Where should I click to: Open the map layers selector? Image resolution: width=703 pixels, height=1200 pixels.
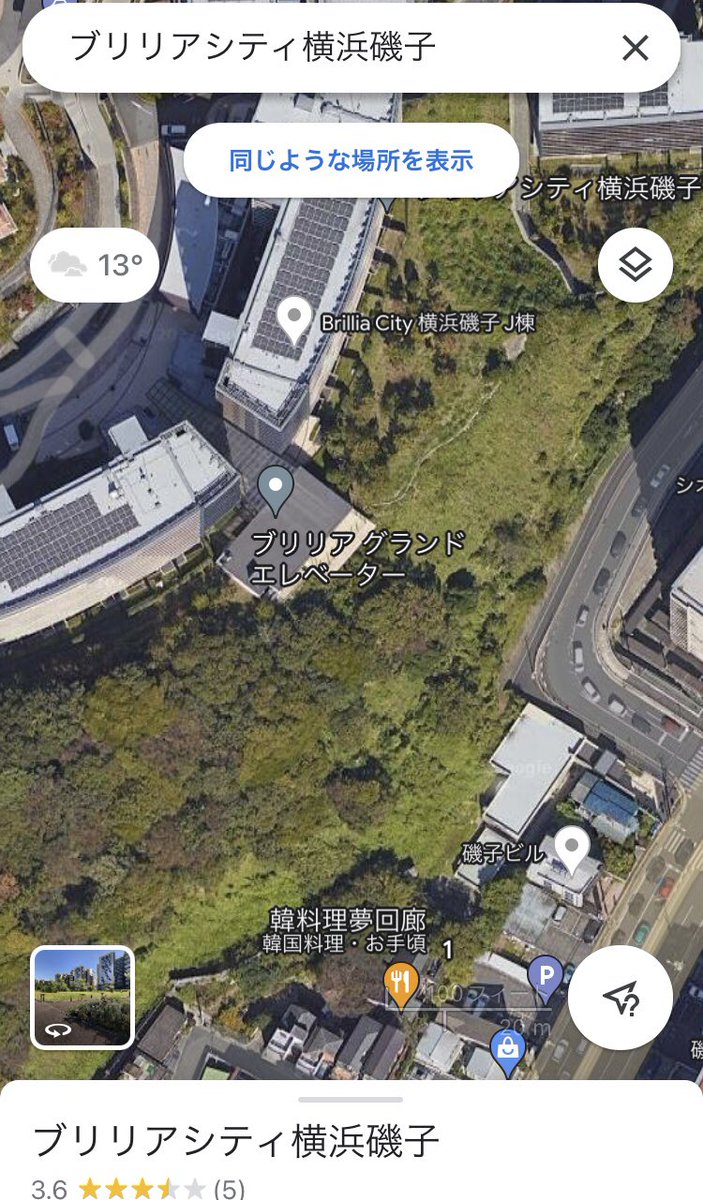tap(635, 265)
